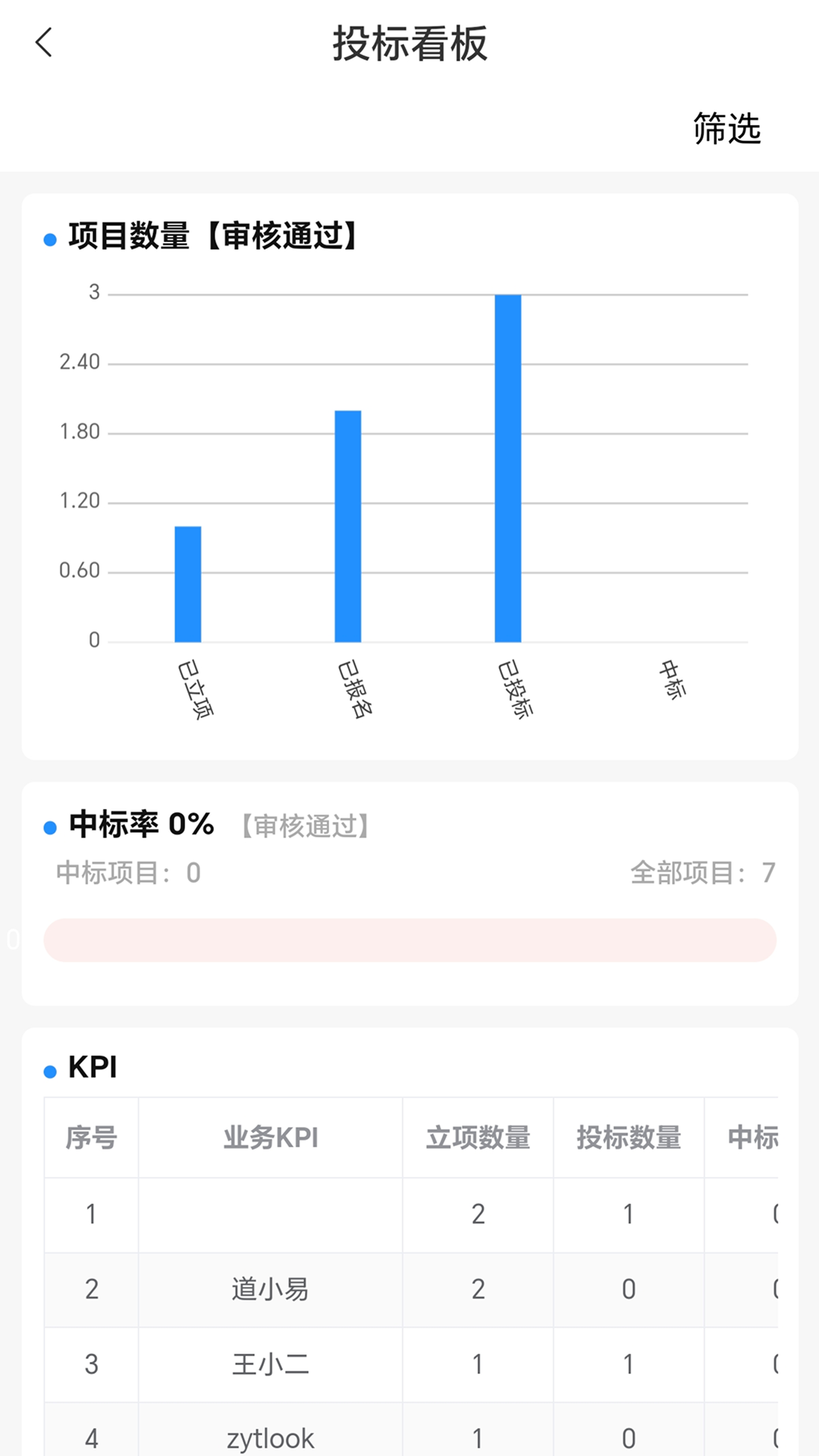The image size is (819, 1456).
Task: Click the blue dot beside 中标率 title
Action: tap(49, 826)
